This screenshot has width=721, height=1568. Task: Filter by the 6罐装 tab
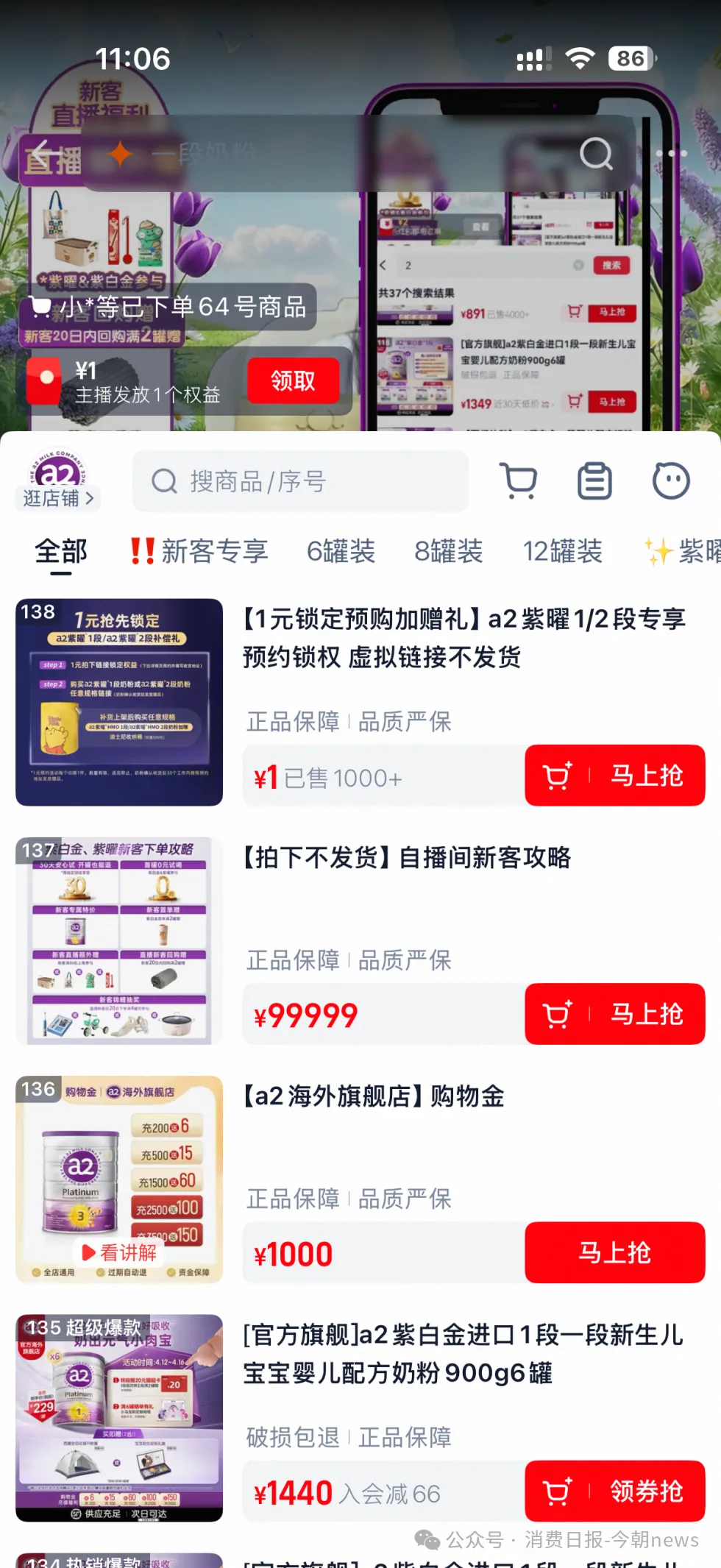click(x=341, y=551)
